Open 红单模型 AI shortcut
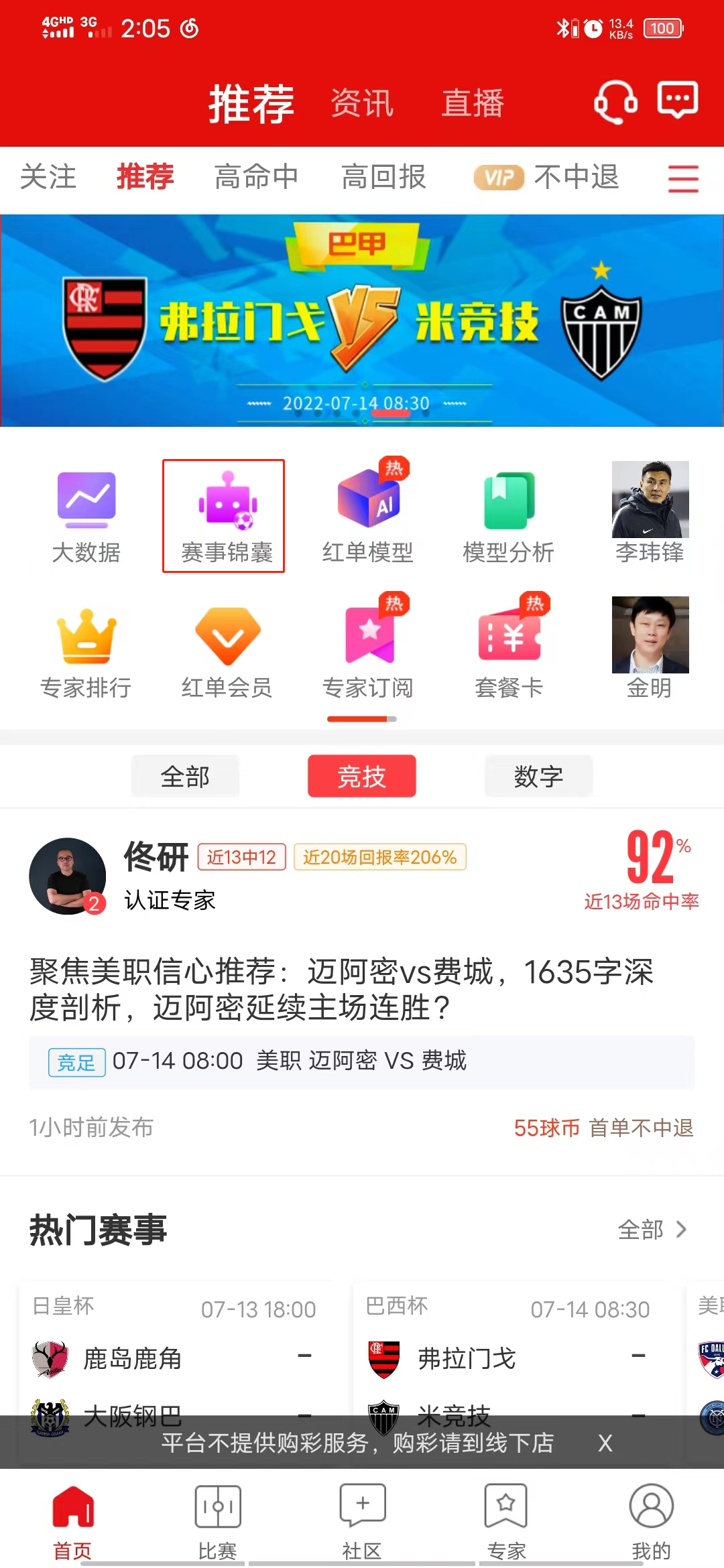 click(368, 516)
